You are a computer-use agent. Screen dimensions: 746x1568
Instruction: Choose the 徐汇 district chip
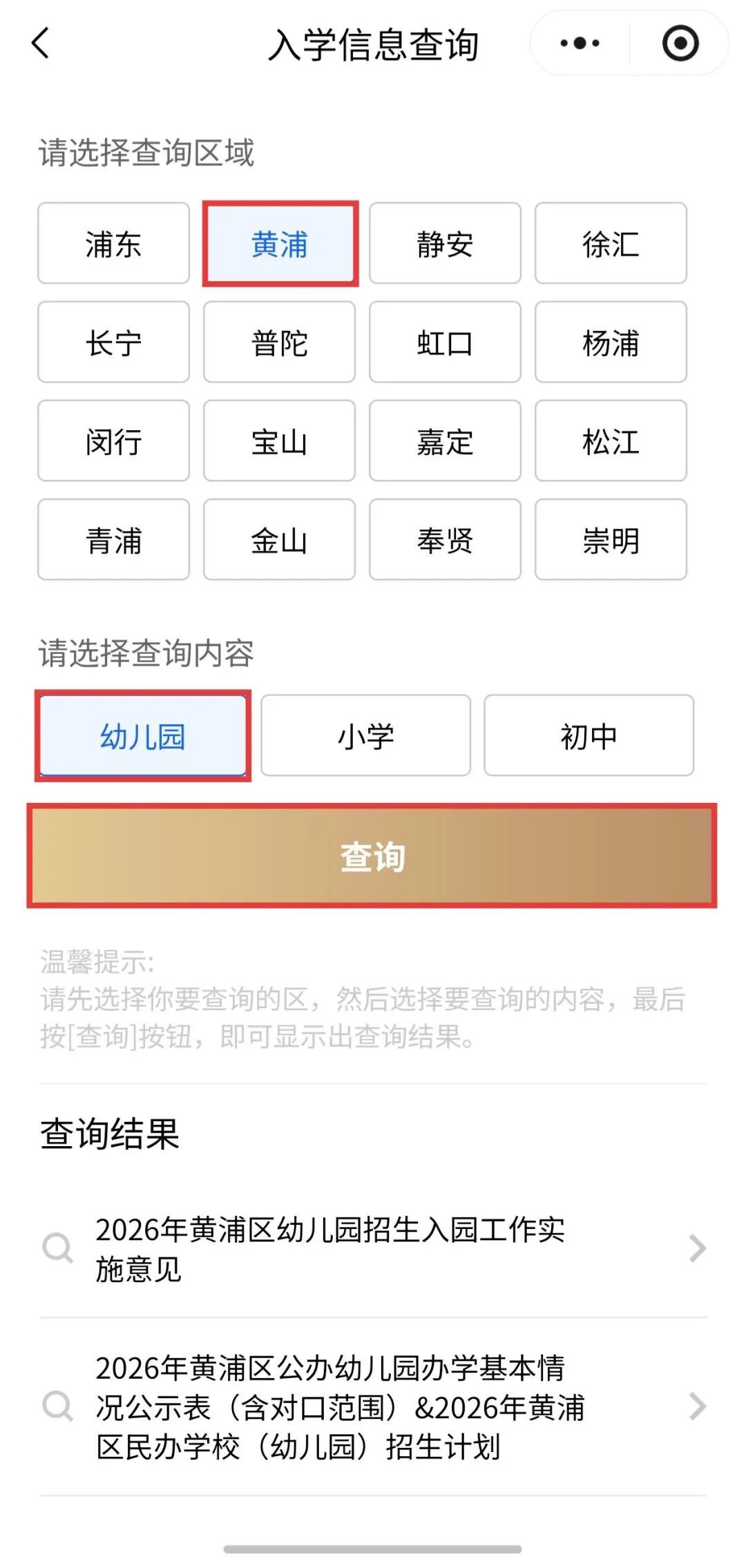(611, 243)
